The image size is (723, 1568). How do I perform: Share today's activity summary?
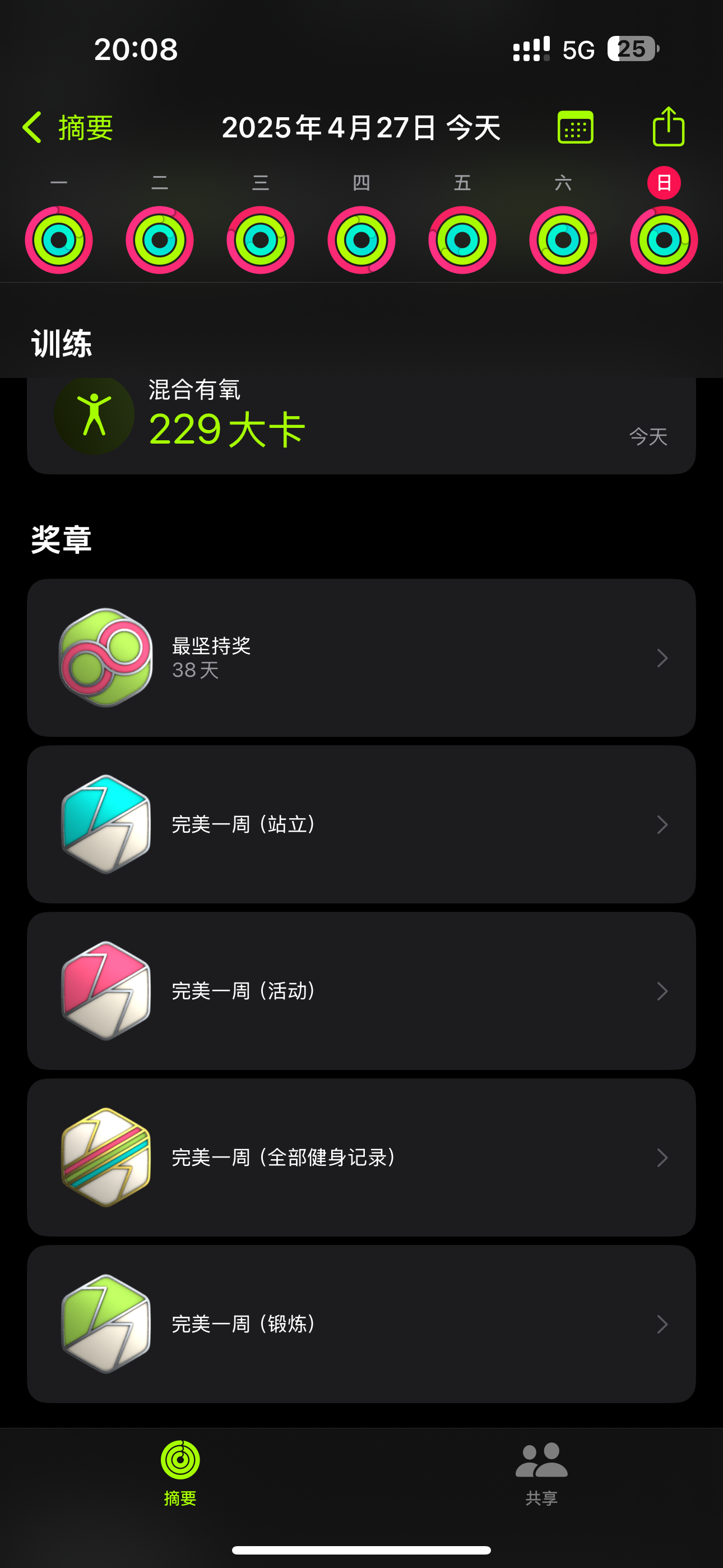(668, 127)
